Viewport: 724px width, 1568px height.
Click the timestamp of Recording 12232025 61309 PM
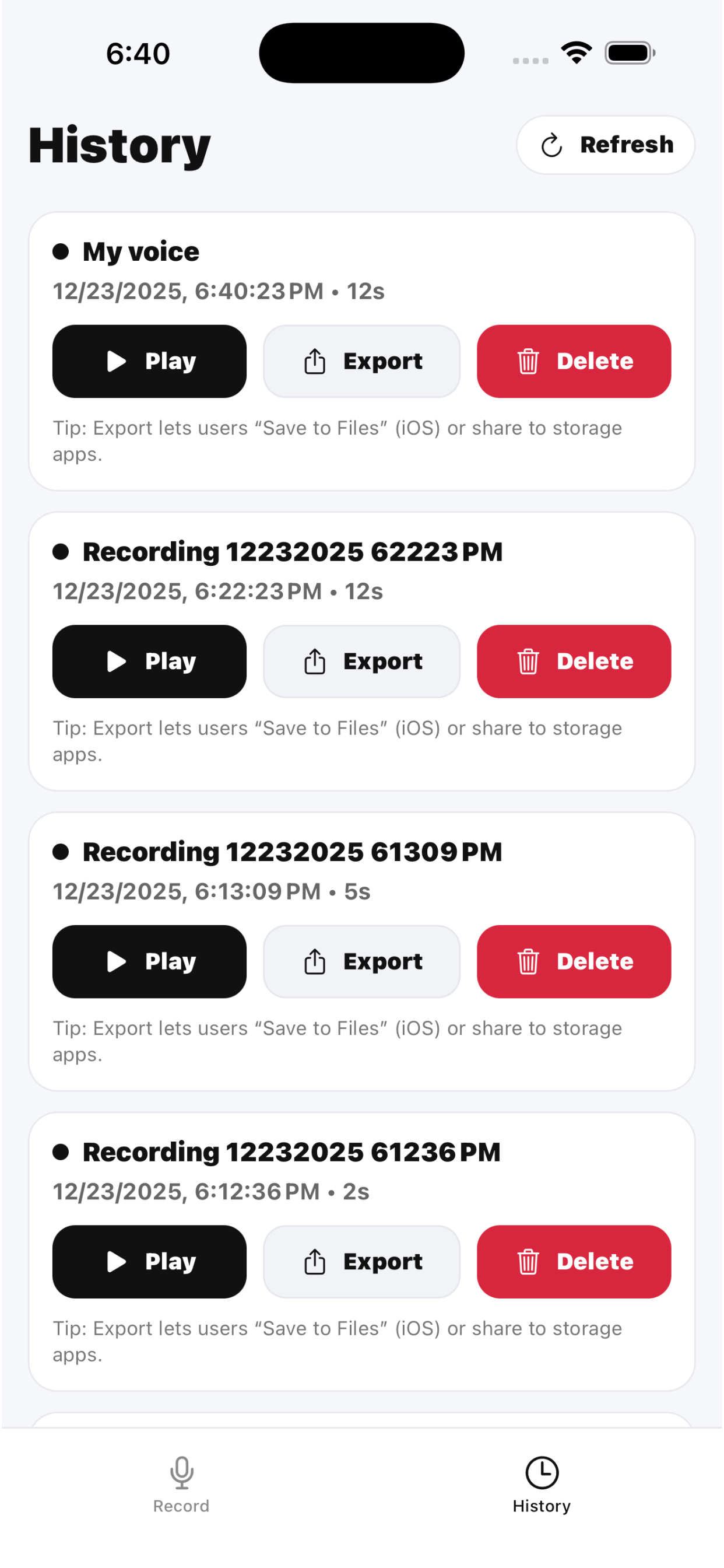212,891
